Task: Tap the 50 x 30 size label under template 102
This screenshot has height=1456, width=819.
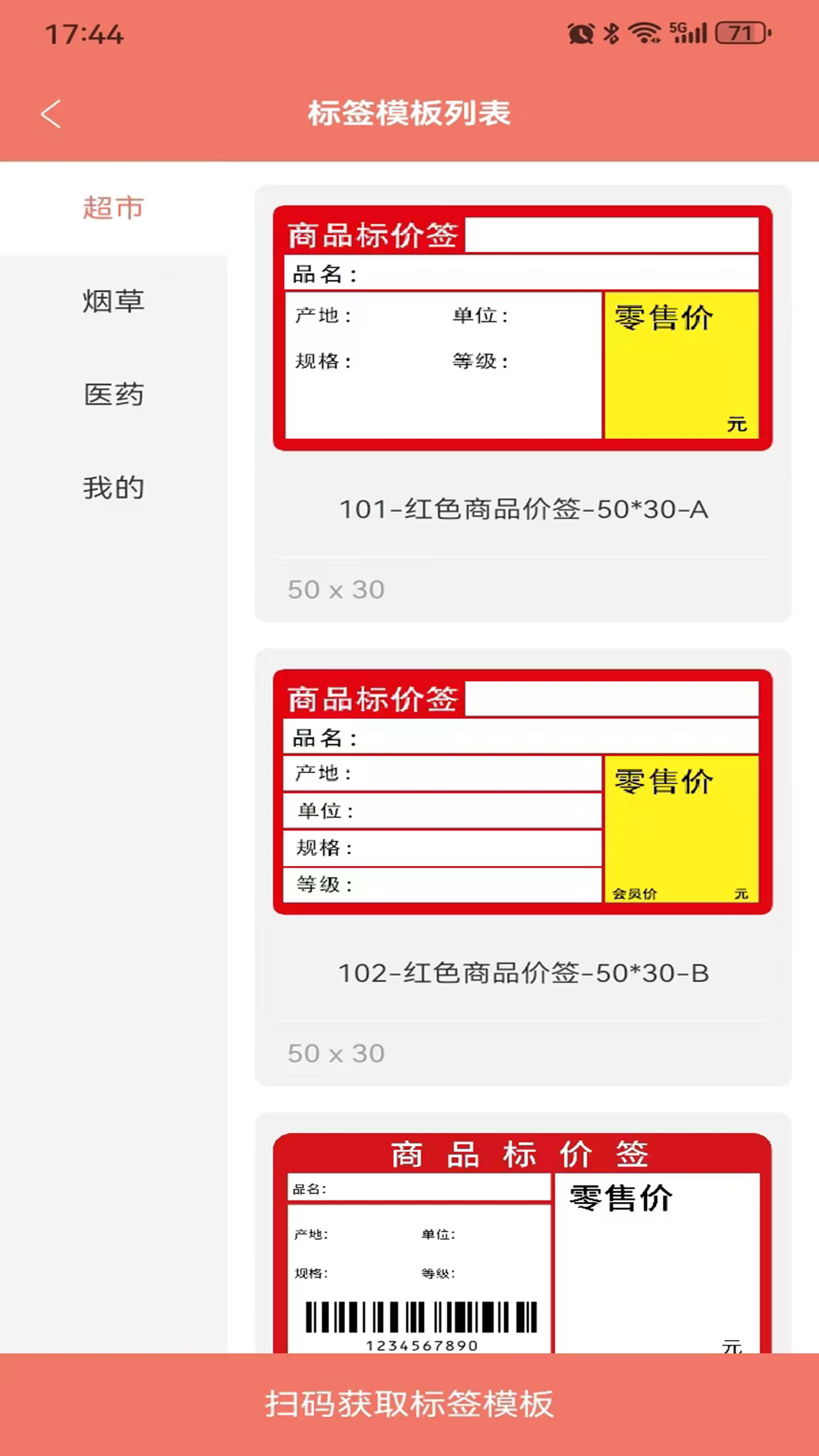Action: coord(337,1053)
